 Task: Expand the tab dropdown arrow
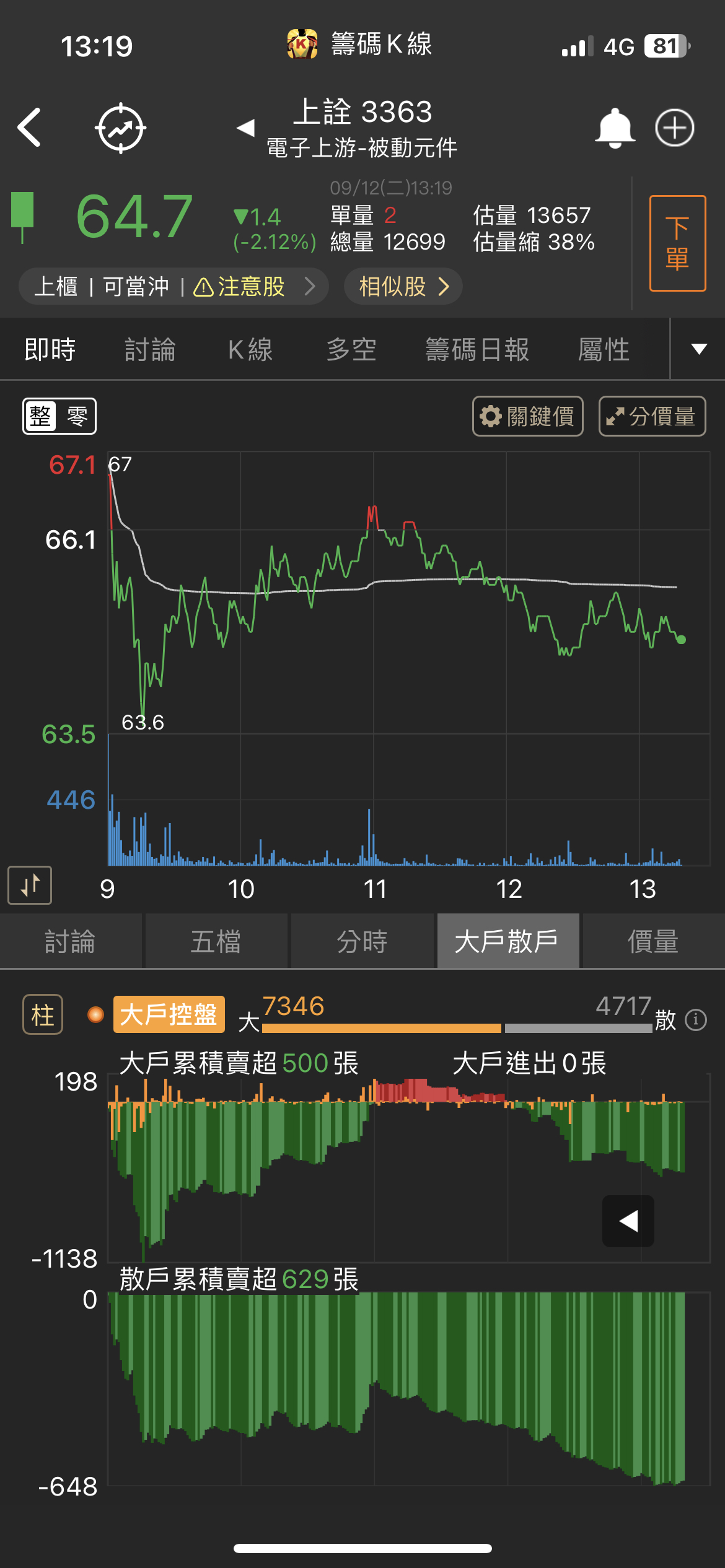[699, 349]
